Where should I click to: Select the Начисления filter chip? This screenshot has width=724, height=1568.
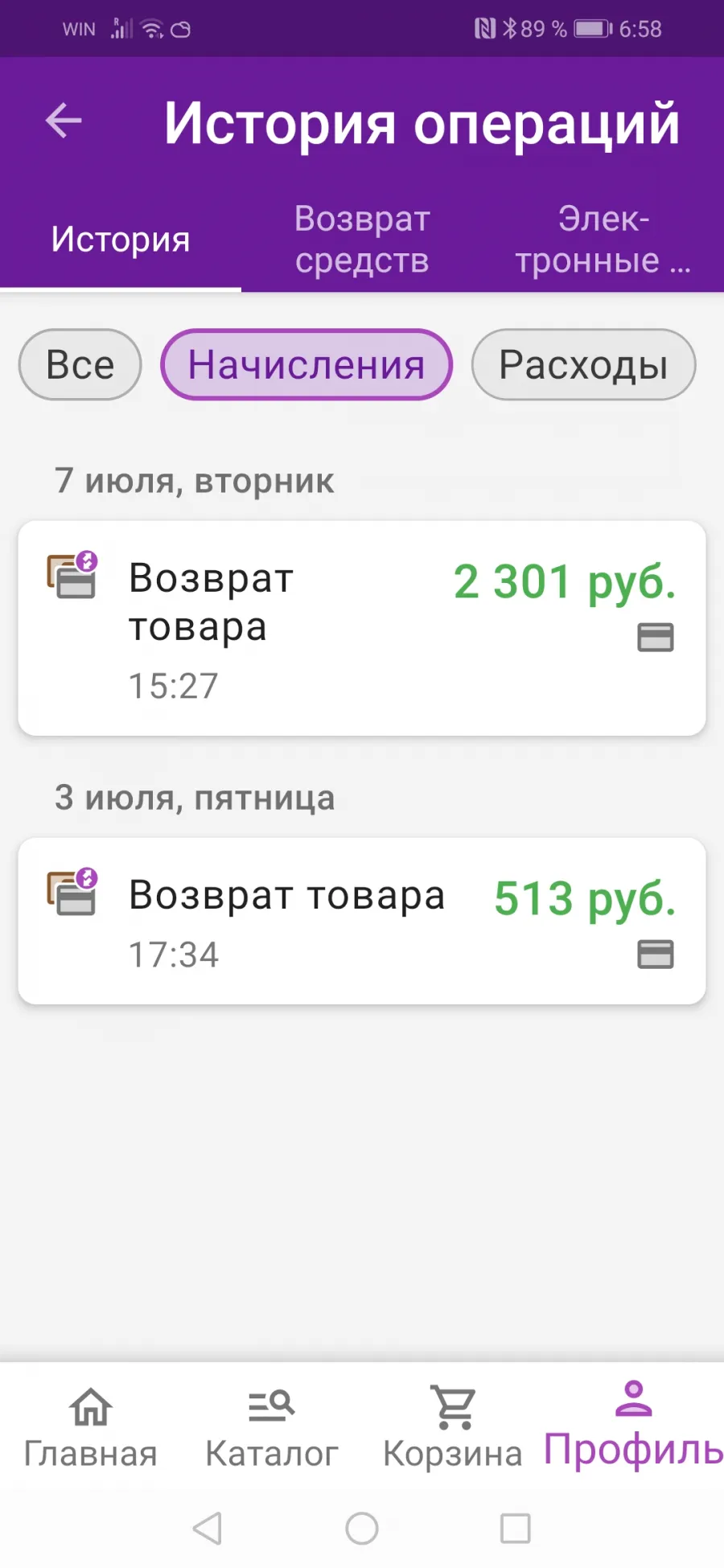click(306, 364)
